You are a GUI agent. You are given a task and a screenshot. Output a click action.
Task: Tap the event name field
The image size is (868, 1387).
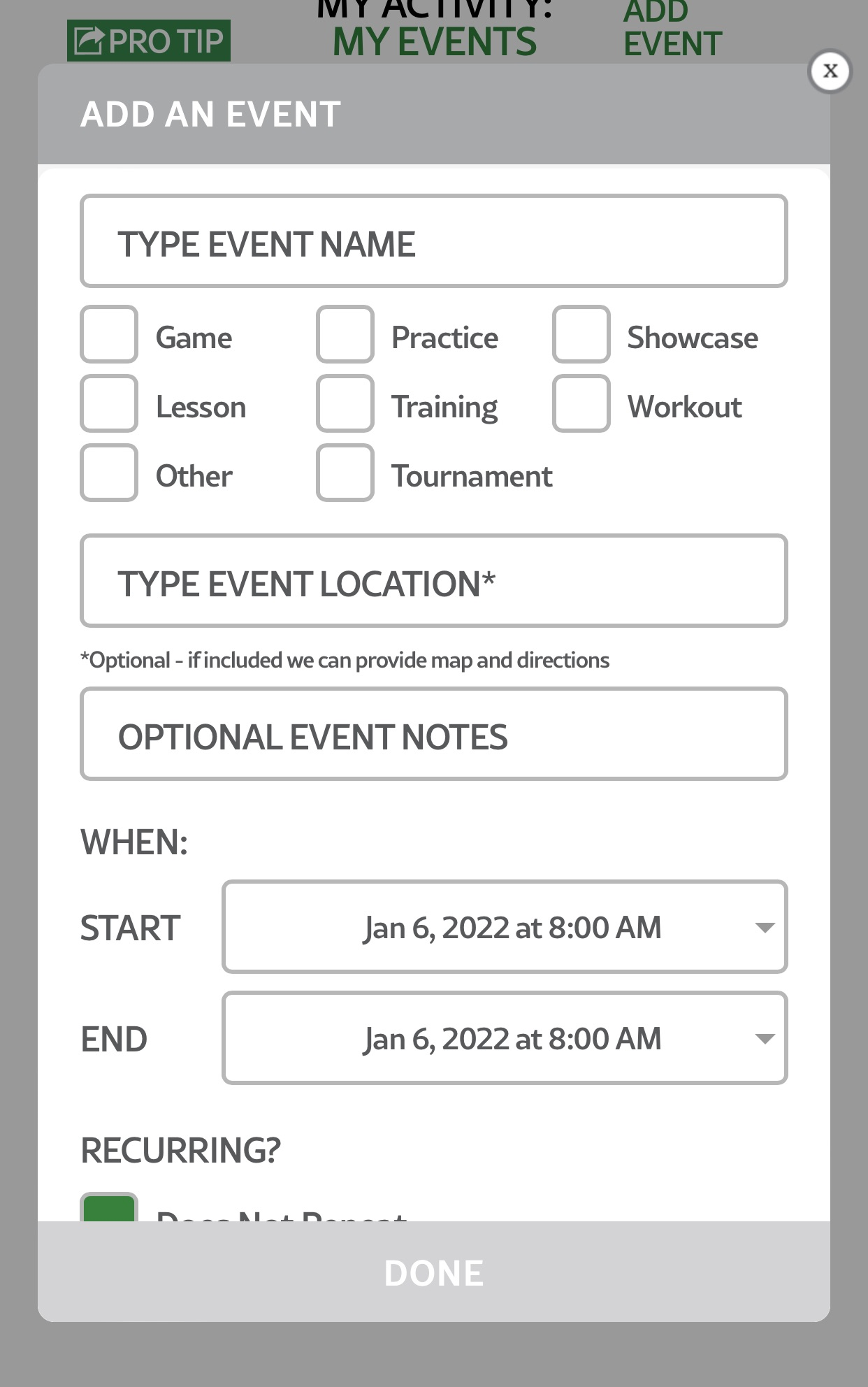click(433, 241)
